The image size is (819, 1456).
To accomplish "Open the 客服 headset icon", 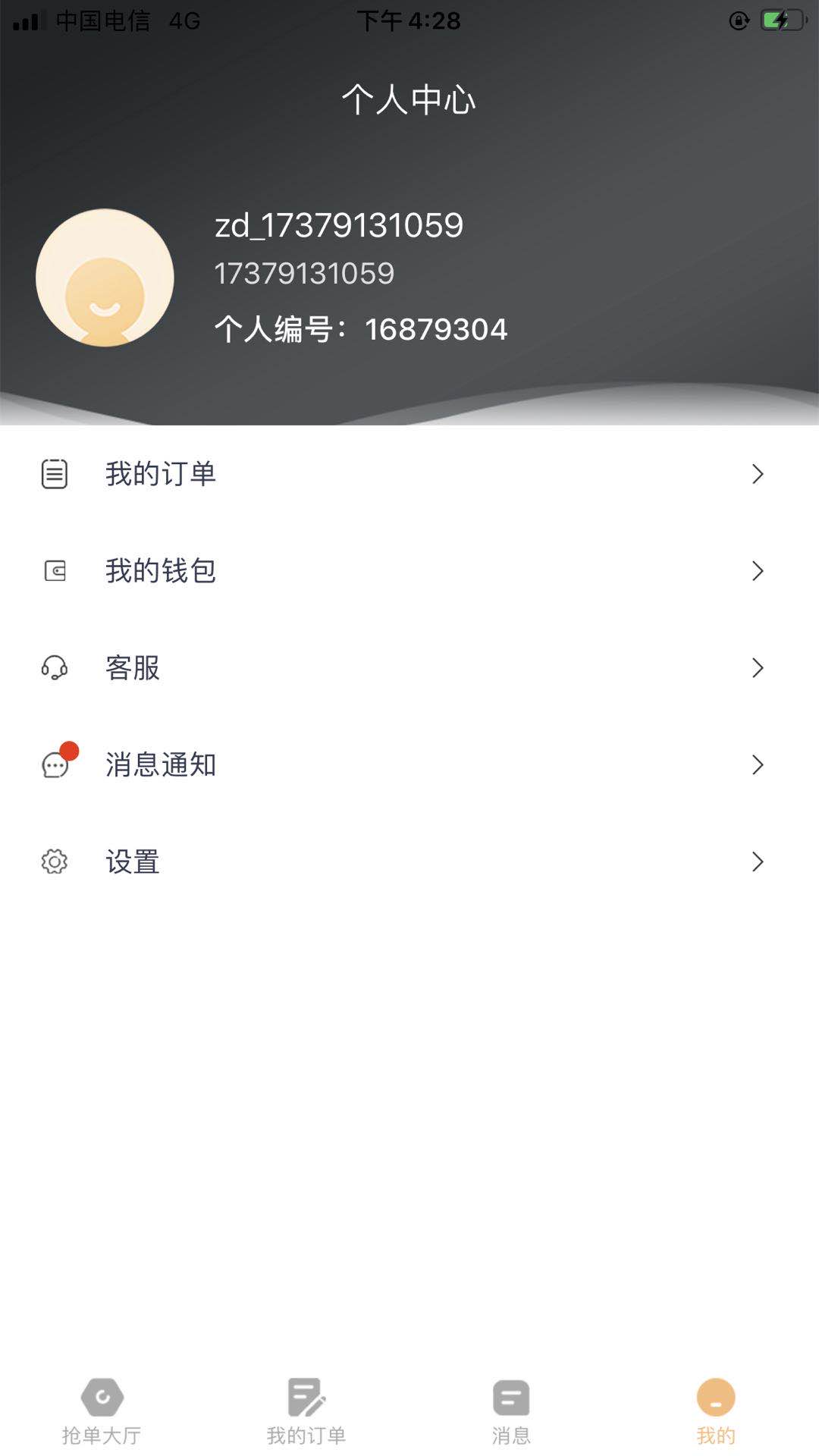I will pyautogui.click(x=54, y=668).
